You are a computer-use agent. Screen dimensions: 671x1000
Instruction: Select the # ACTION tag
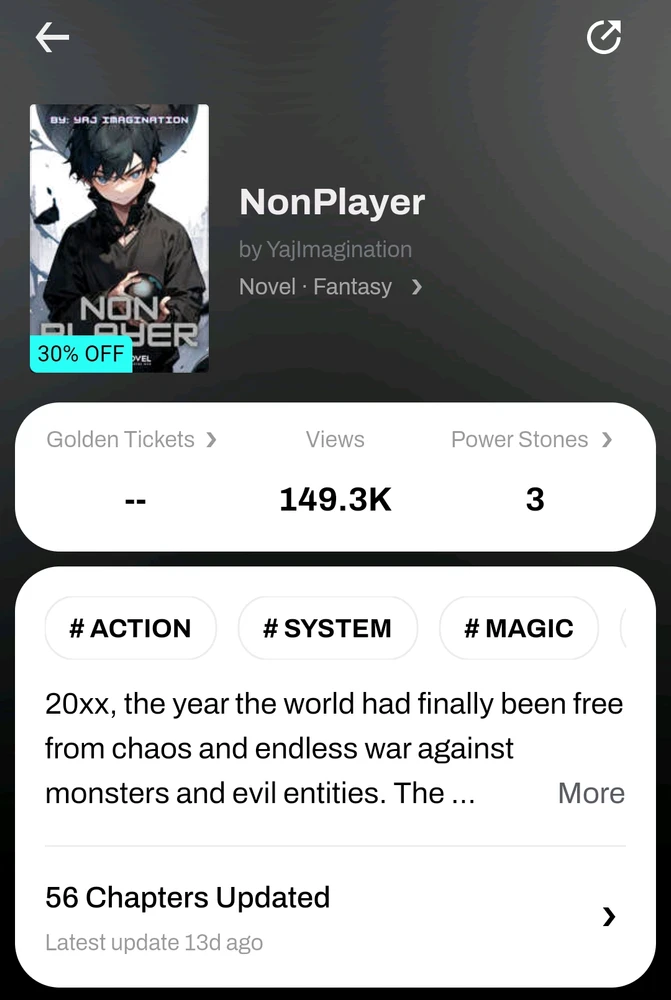[x=130, y=628]
